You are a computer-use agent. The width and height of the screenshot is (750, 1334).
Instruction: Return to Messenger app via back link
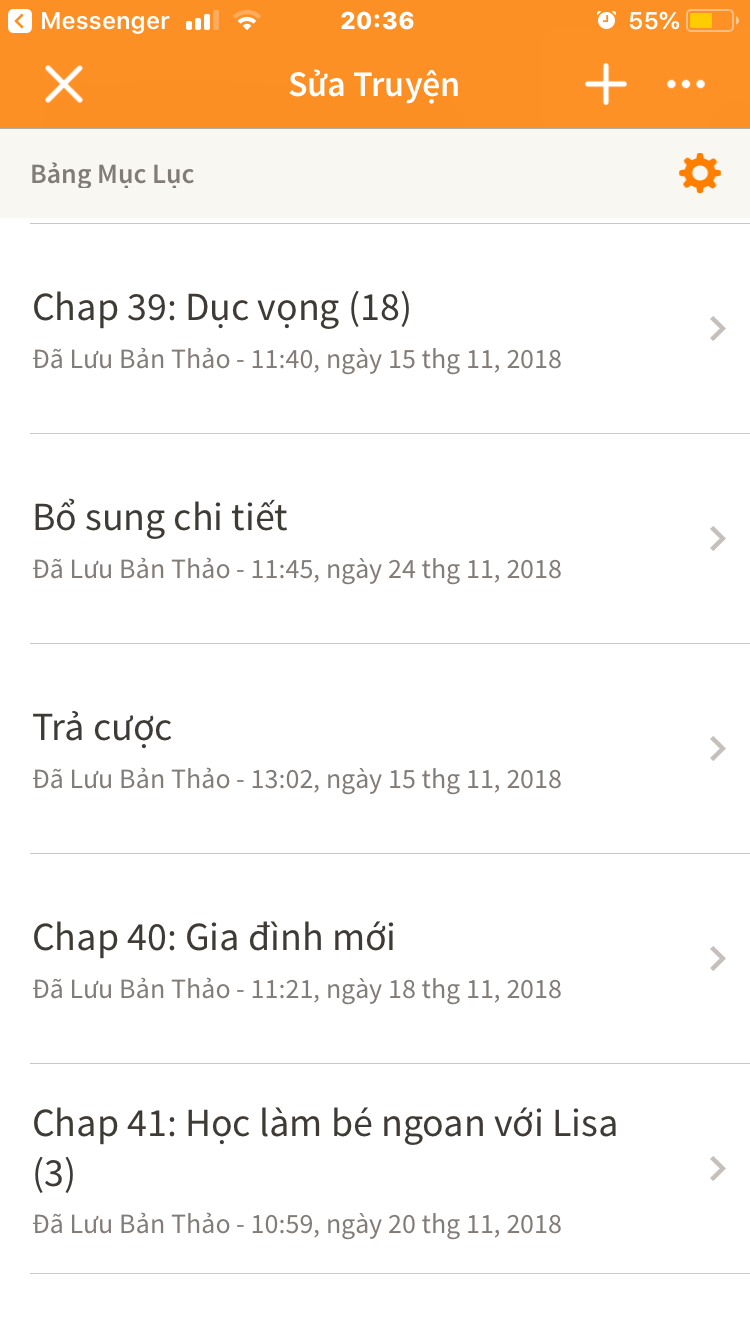[88, 20]
